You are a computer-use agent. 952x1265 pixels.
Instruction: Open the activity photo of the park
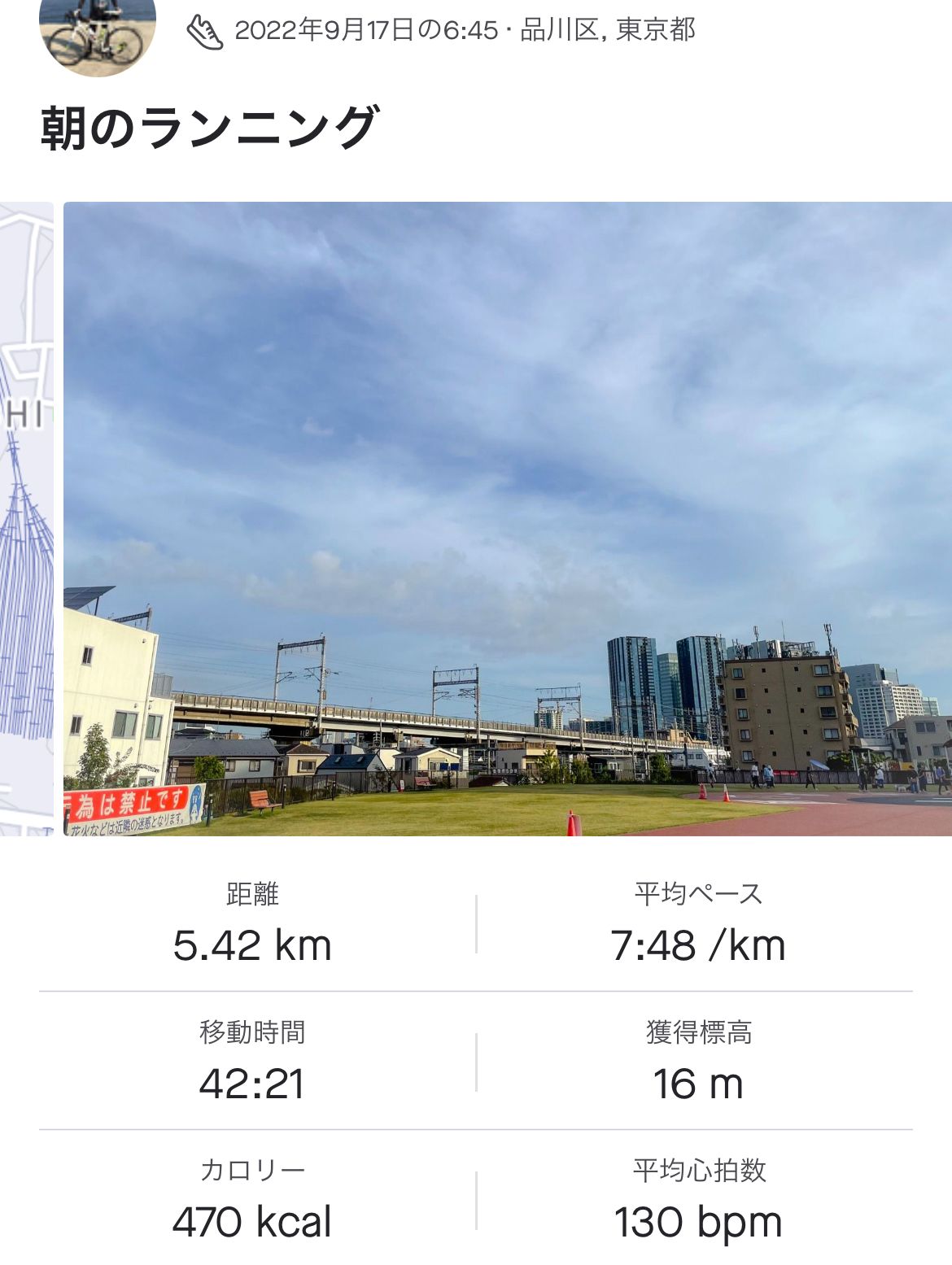pyautogui.click(x=508, y=518)
